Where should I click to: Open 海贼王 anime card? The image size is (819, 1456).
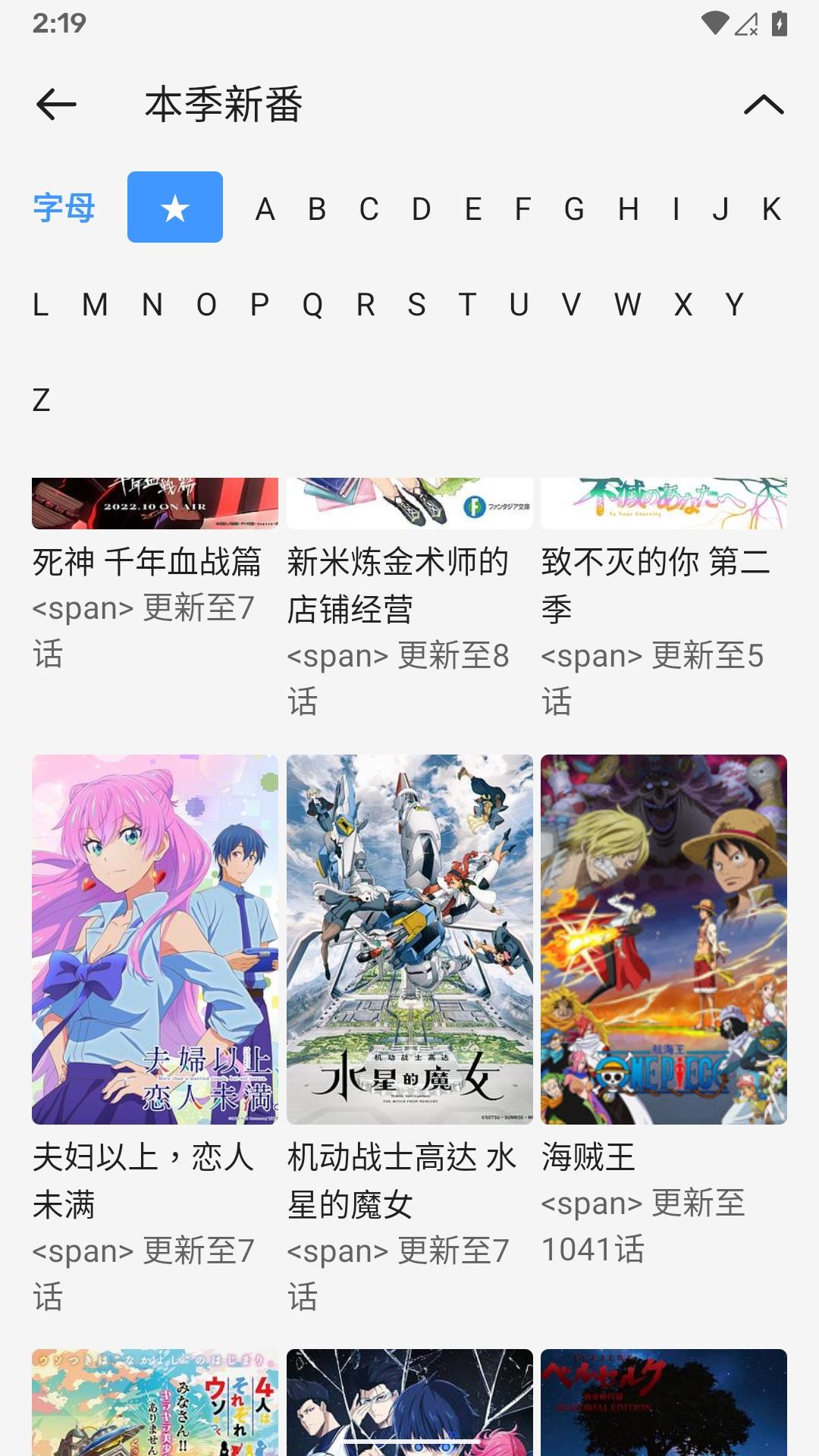point(664,939)
